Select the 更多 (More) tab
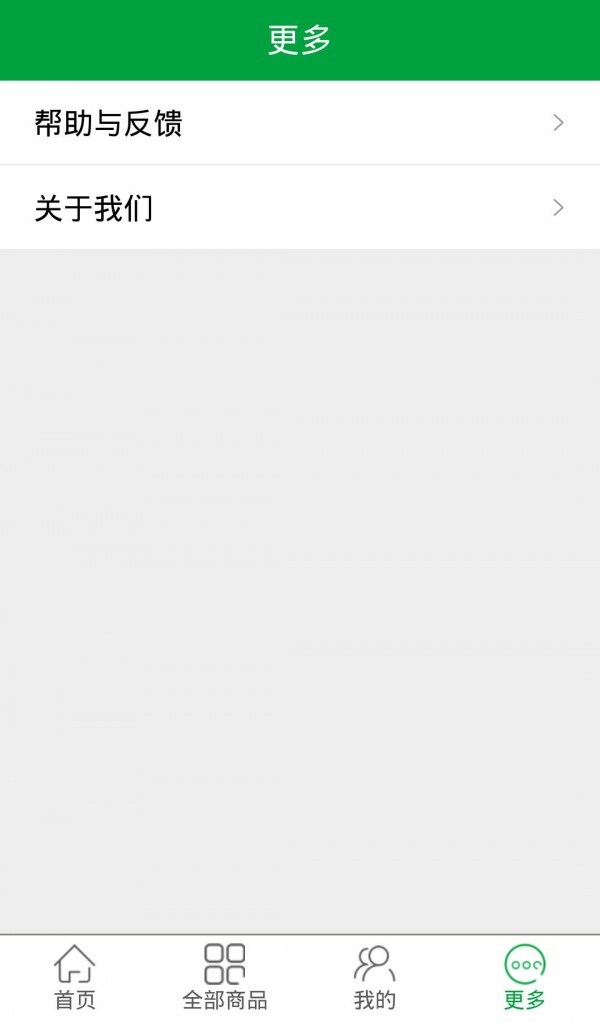This screenshot has height=1022, width=600. click(525, 978)
